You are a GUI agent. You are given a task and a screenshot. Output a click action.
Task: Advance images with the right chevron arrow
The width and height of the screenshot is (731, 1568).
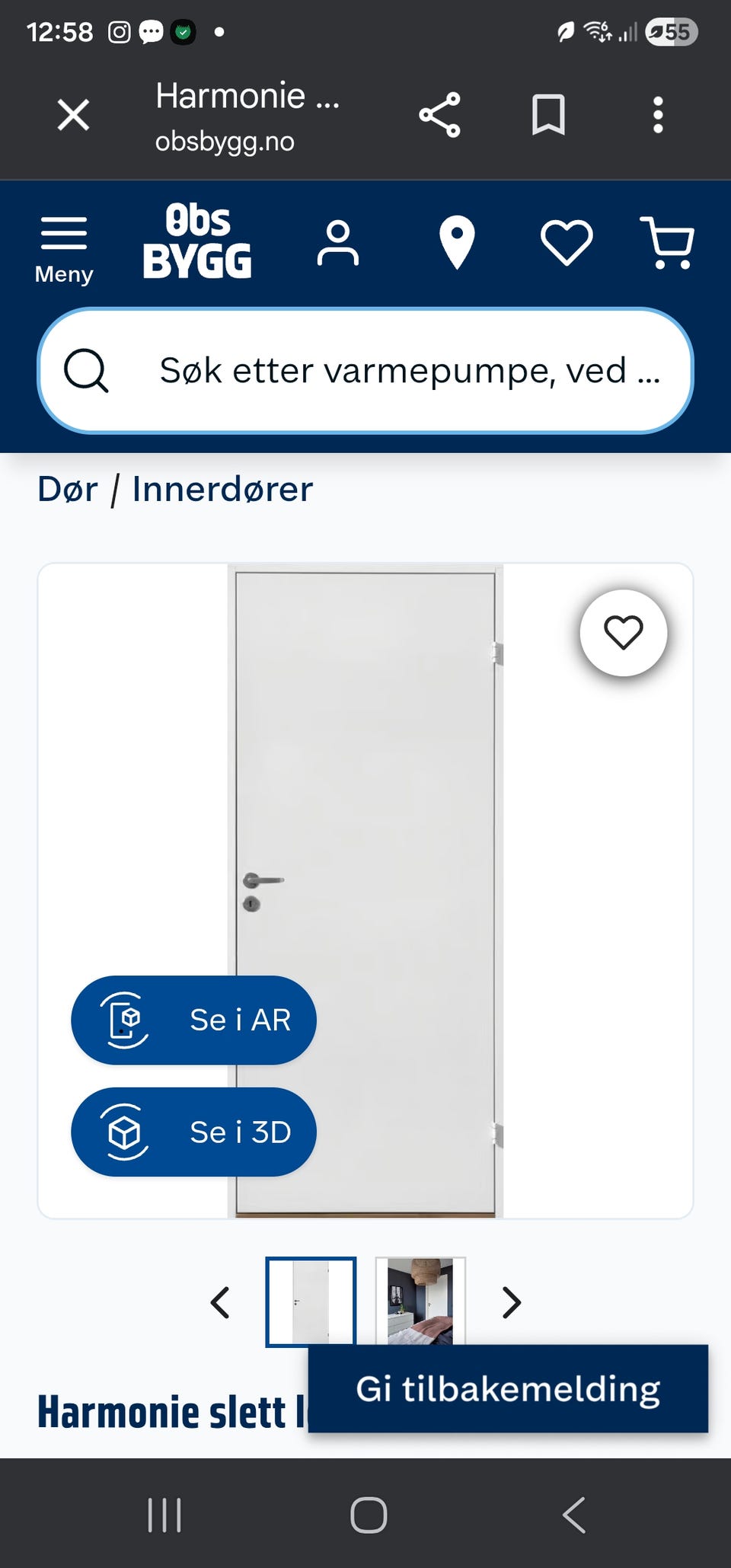[511, 1303]
